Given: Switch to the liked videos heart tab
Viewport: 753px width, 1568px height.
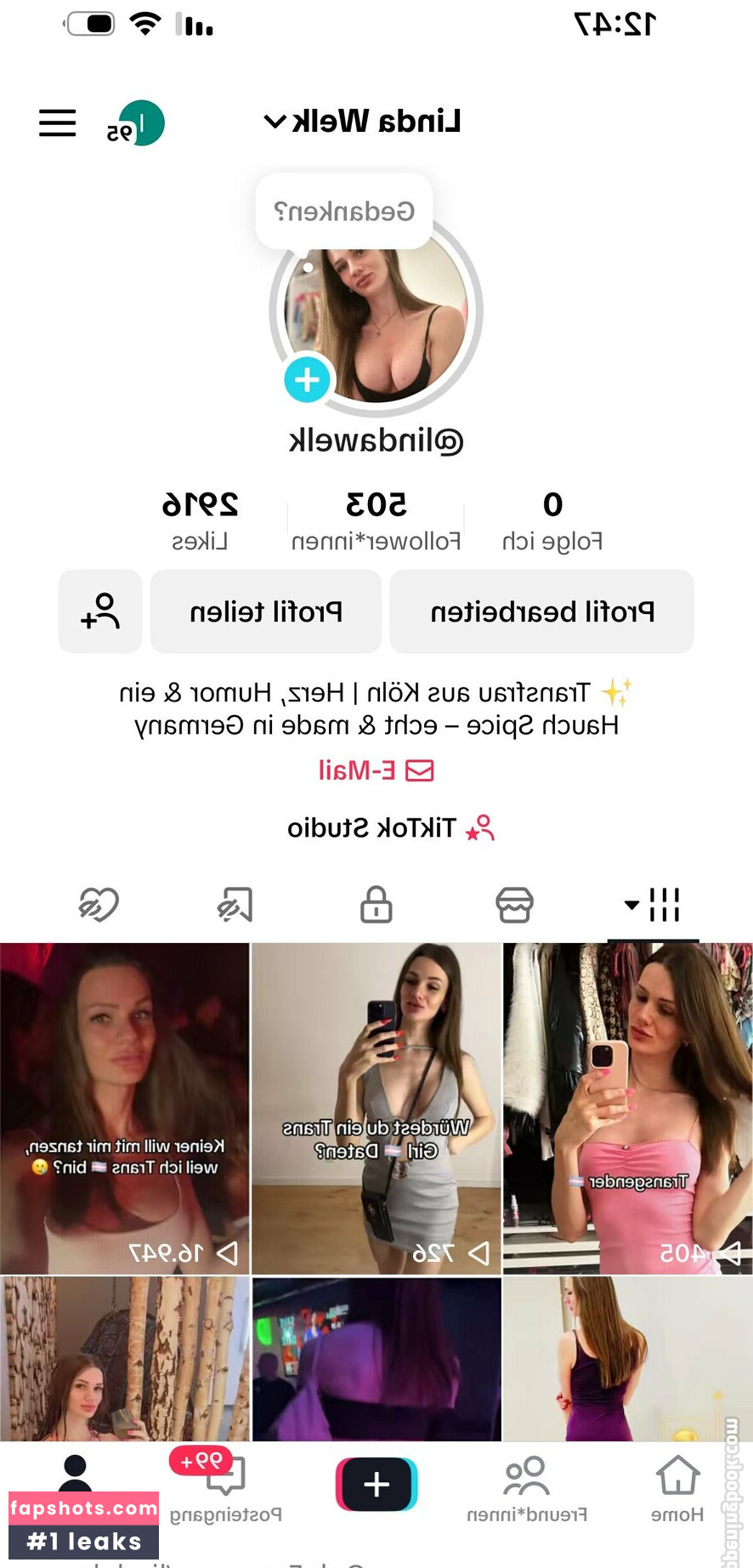Looking at the screenshot, I should coord(99,904).
